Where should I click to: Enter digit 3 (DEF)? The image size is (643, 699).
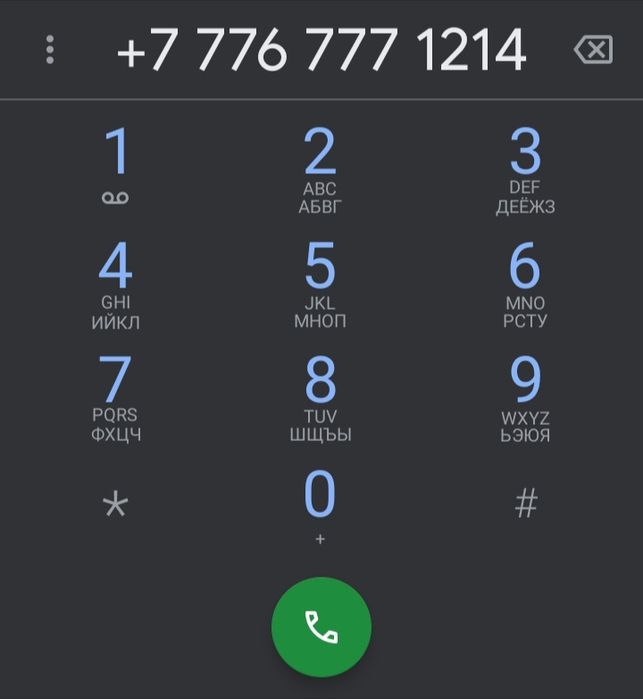point(525,170)
